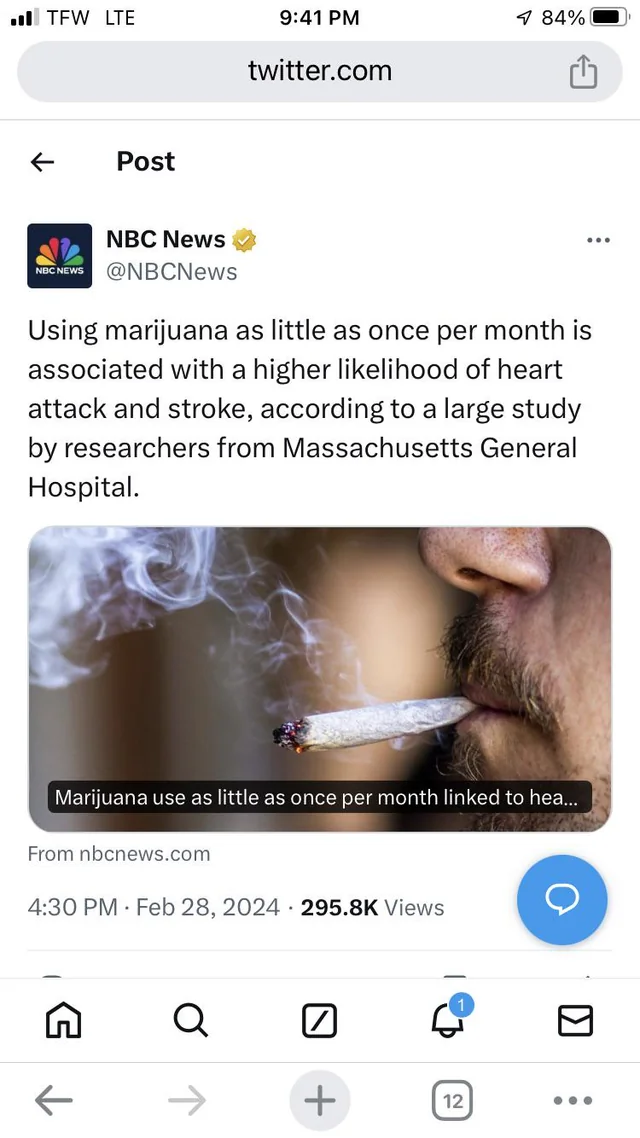This screenshot has height=1138, width=640.
Task: Switch to the Home tab
Action: pos(64,1020)
